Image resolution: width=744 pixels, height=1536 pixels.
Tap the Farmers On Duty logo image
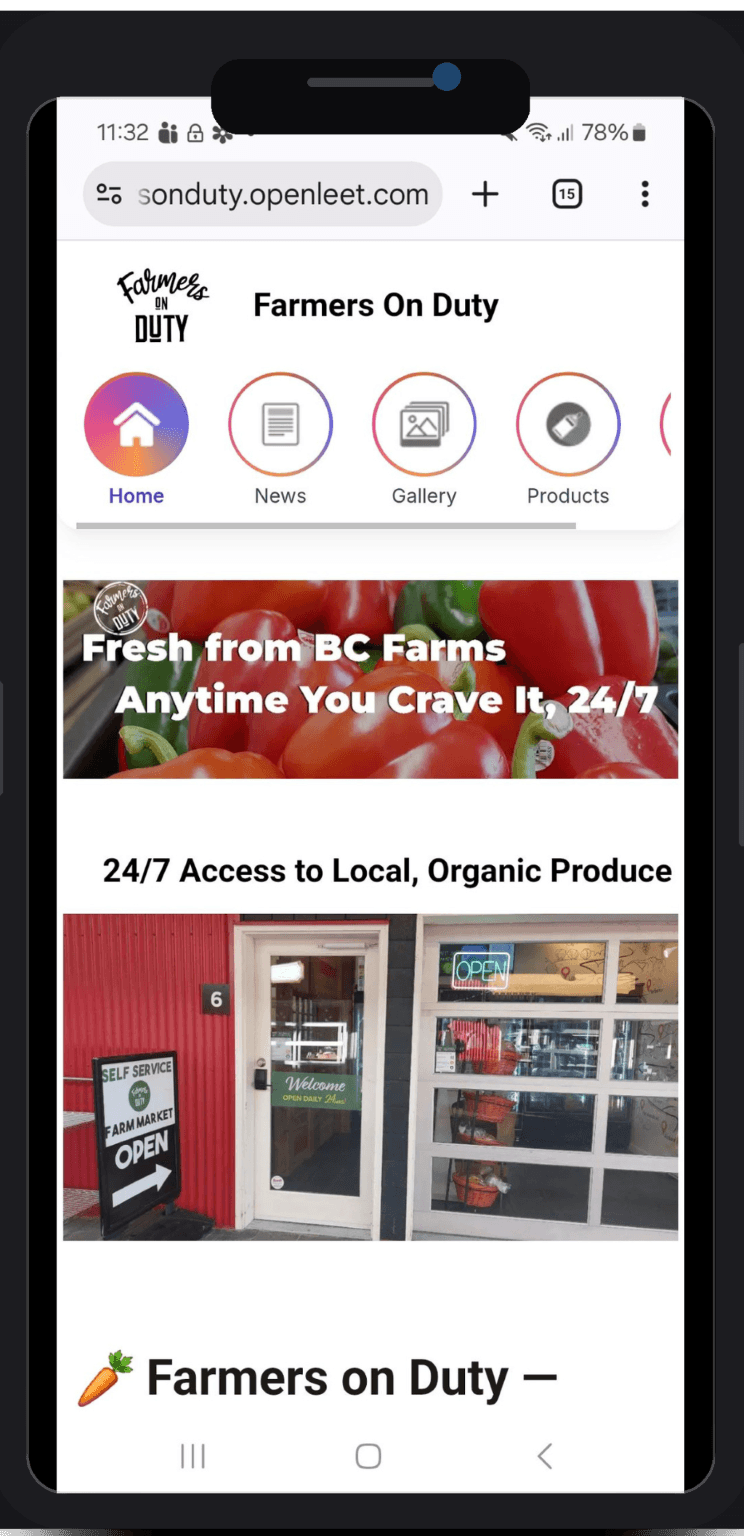[163, 304]
